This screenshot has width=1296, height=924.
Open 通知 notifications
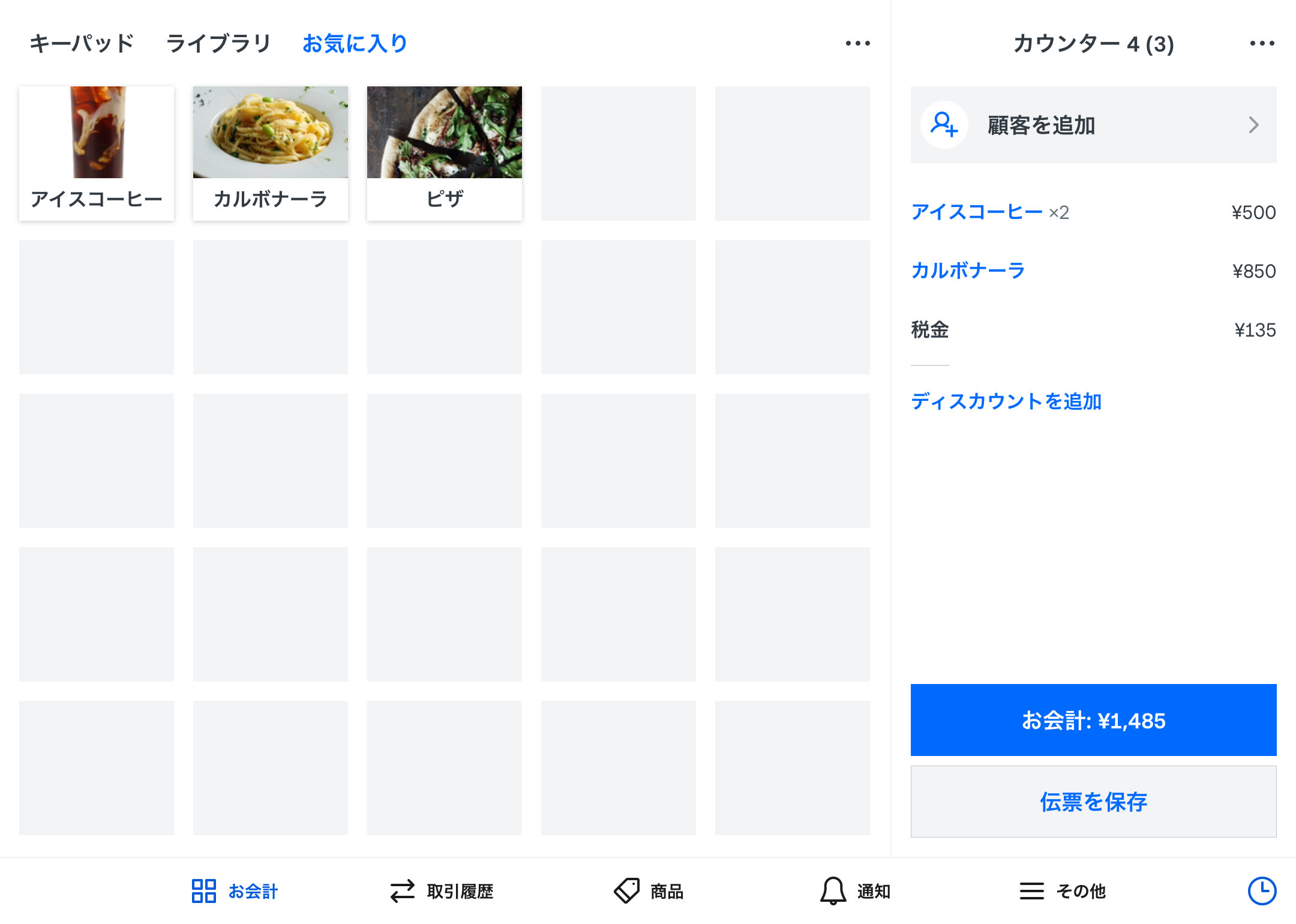(x=856, y=891)
